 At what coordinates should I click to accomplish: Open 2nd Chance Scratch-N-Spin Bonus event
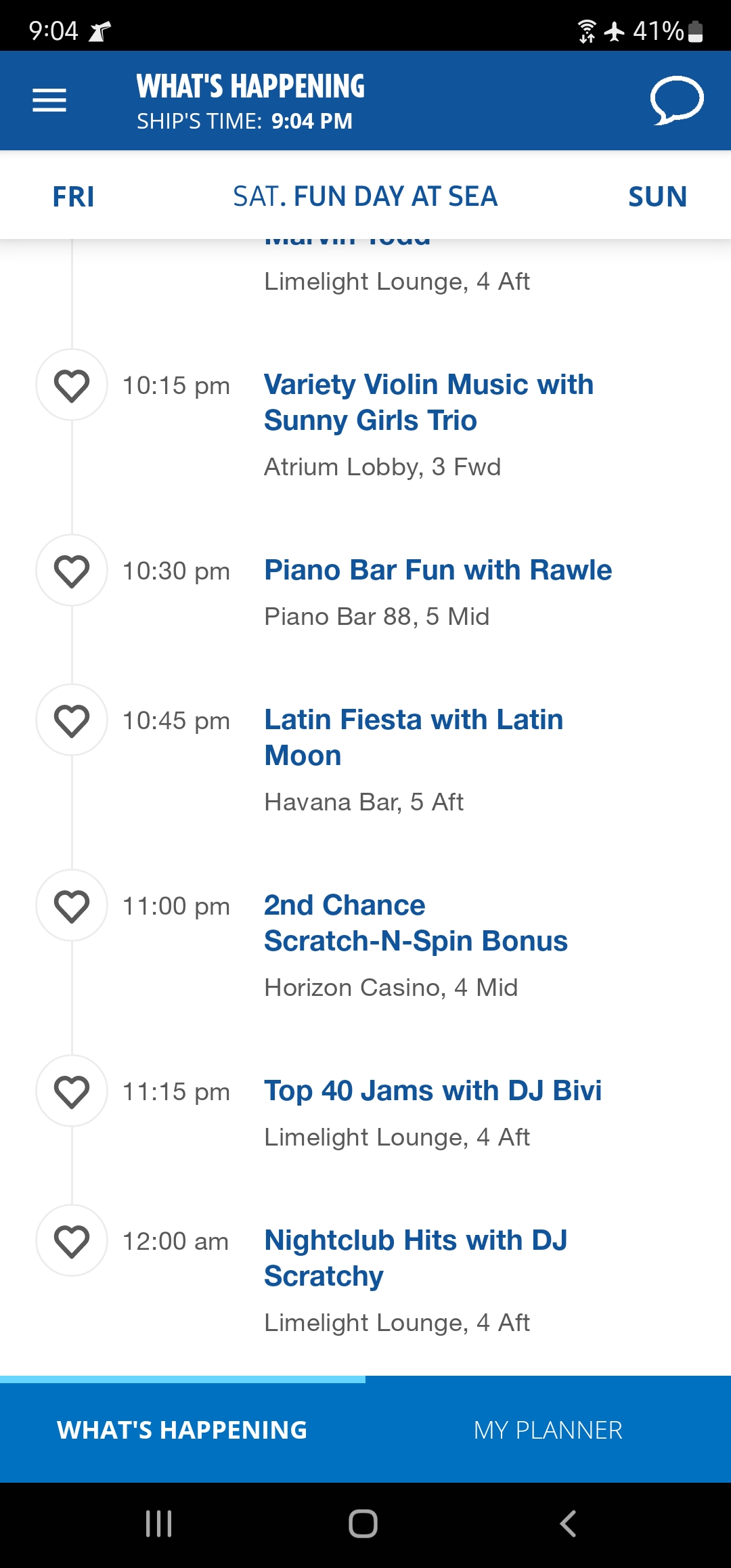point(416,923)
